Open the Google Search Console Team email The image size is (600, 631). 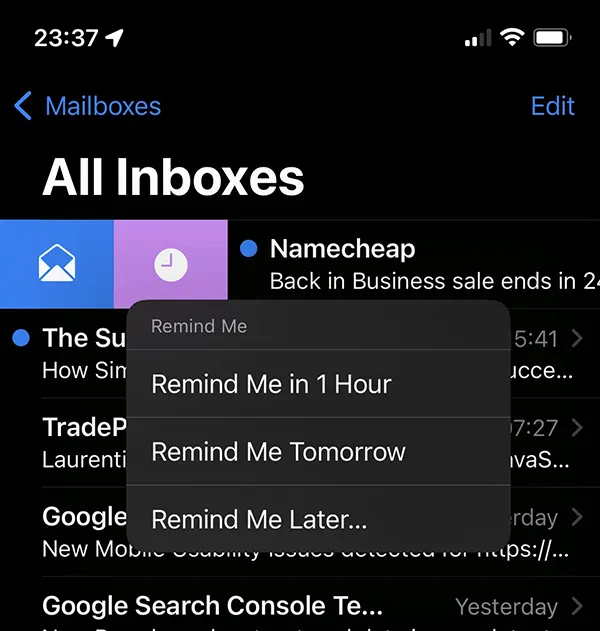pos(300,608)
